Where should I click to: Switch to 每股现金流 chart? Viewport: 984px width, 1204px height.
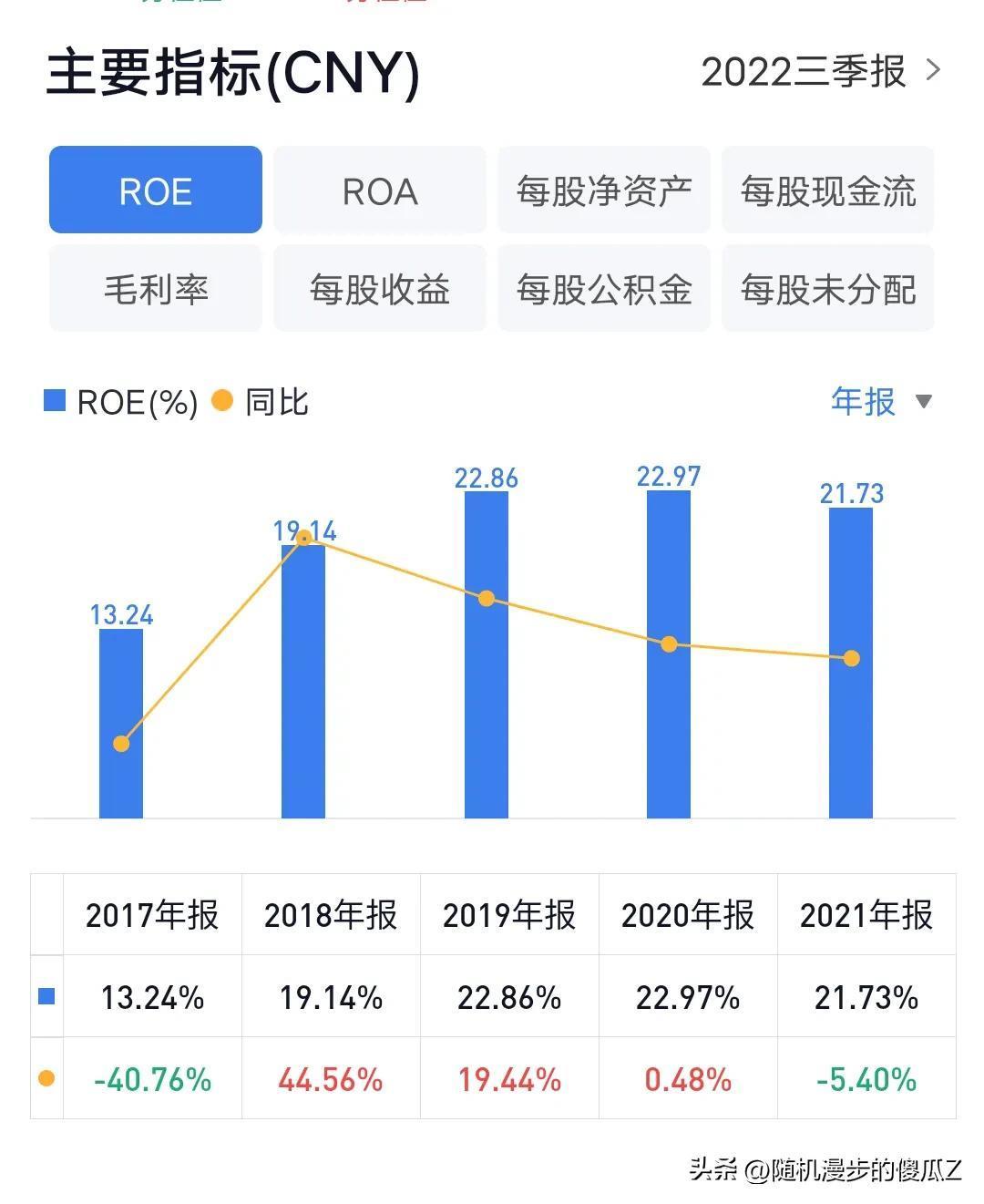coord(827,190)
